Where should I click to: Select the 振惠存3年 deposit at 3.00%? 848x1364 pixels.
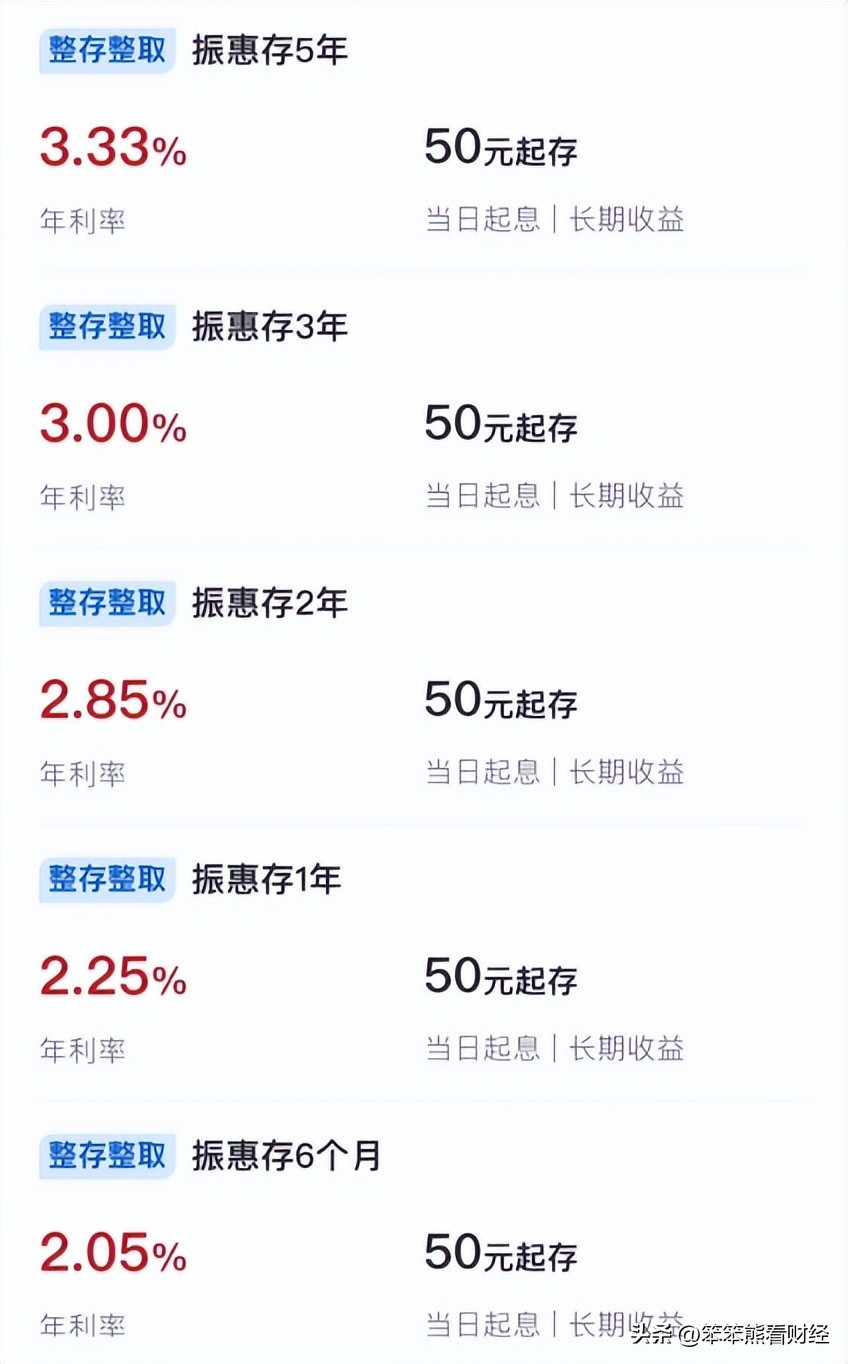[x=270, y=327]
